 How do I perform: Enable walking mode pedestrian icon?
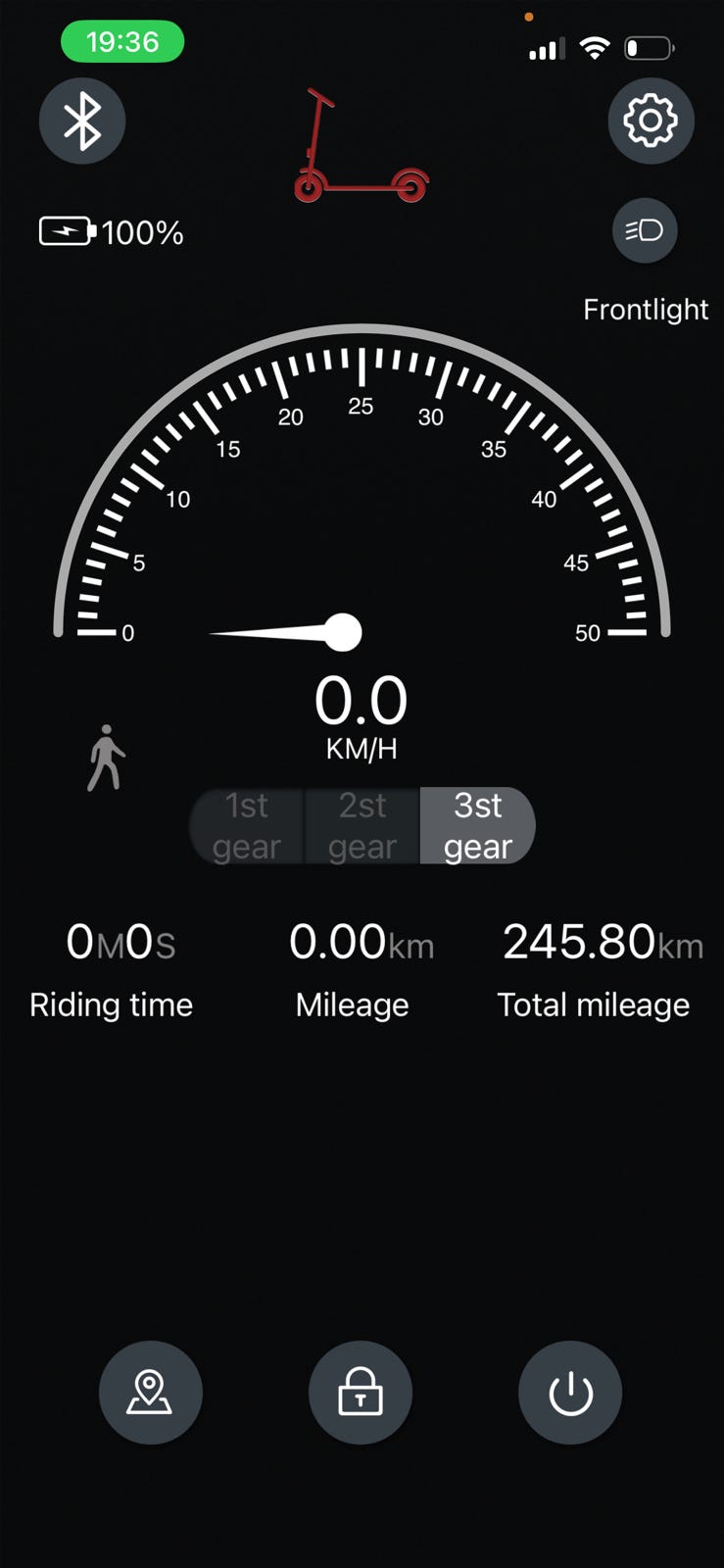[x=106, y=758]
